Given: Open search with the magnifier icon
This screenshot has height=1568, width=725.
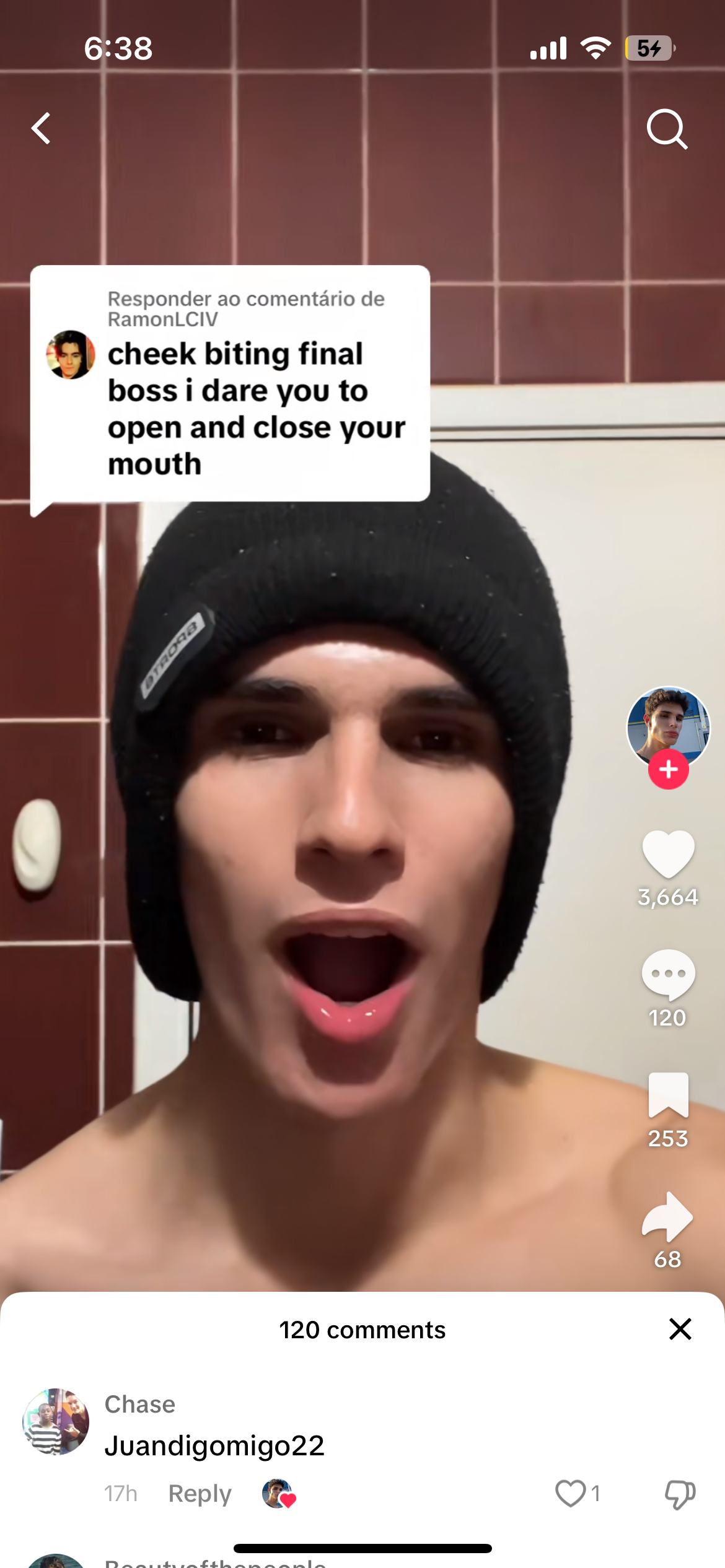Looking at the screenshot, I should pyautogui.click(x=667, y=129).
